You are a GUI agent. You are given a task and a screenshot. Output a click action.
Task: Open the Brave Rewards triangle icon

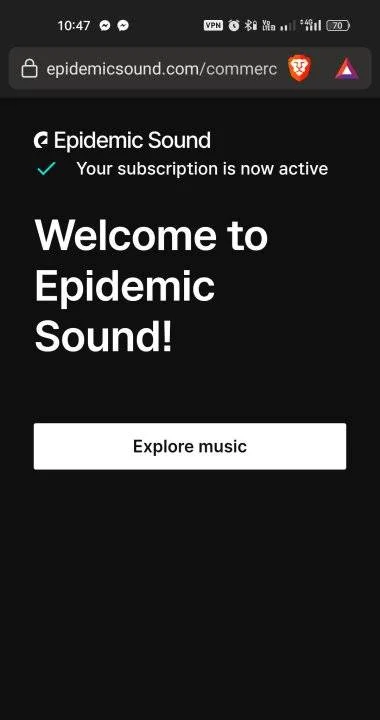pyautogui.click(x=346, y=69)
